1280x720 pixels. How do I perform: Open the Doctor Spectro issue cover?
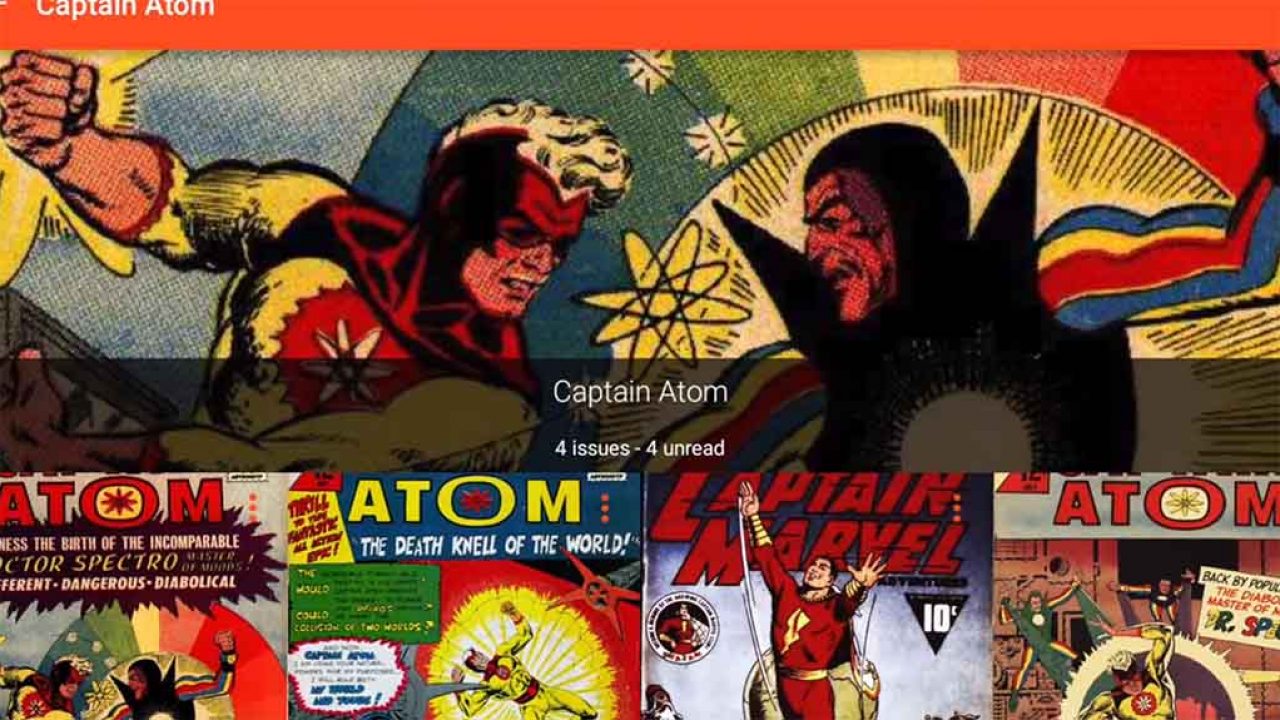(143, 596)
